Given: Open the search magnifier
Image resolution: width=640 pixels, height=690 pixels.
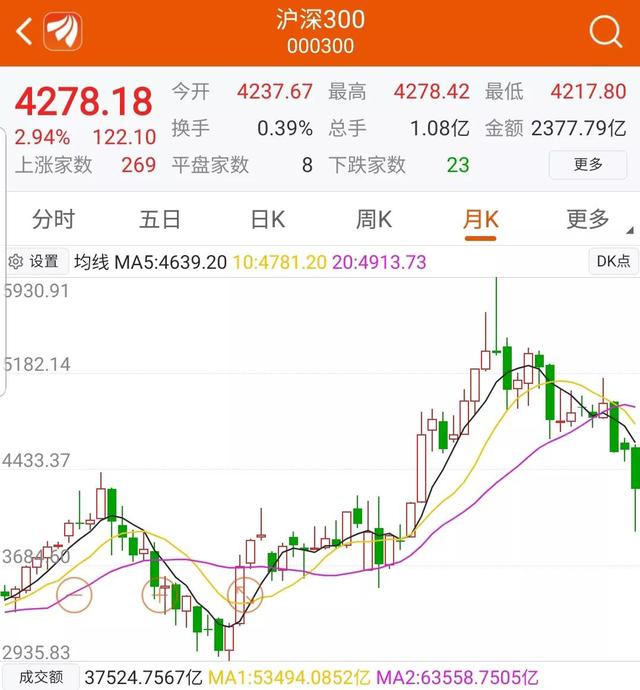Looking at the screenshot, I should [605, 33].
